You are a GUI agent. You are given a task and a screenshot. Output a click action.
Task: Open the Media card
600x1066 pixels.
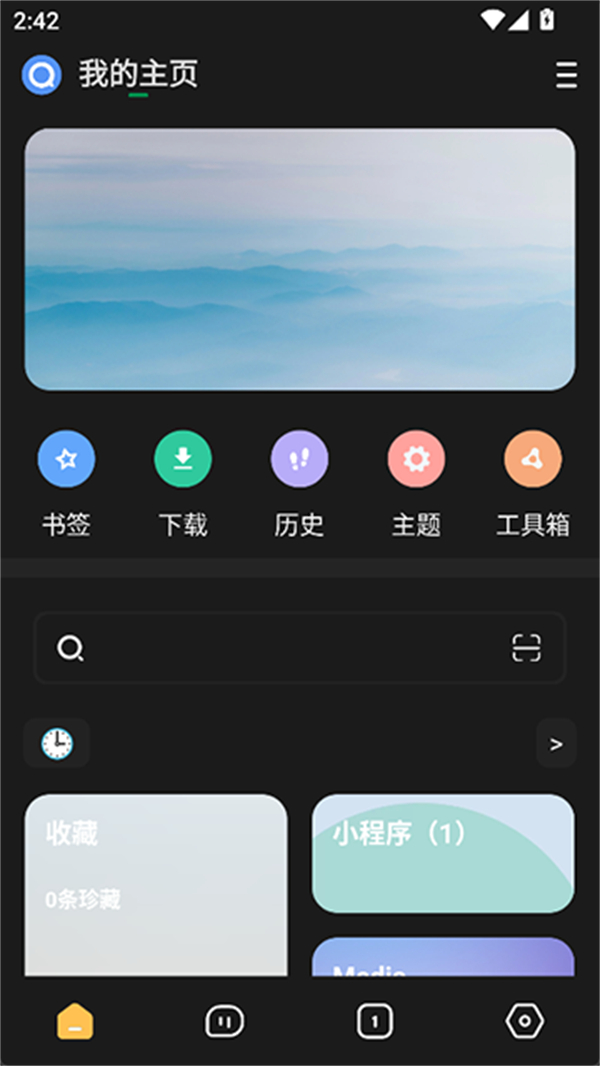click(443, 958)
